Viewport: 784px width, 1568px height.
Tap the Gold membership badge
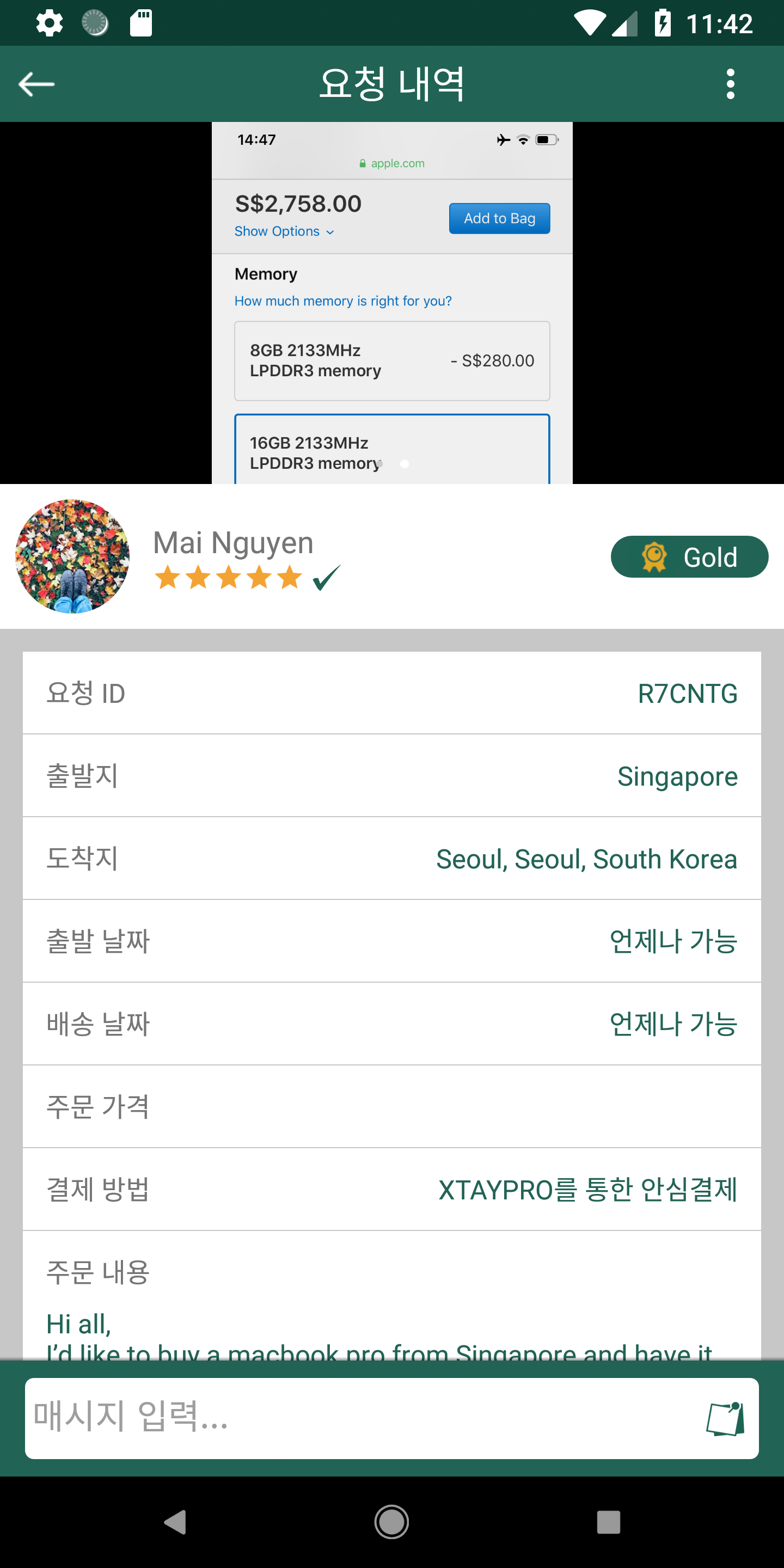[x=689, y=556]
